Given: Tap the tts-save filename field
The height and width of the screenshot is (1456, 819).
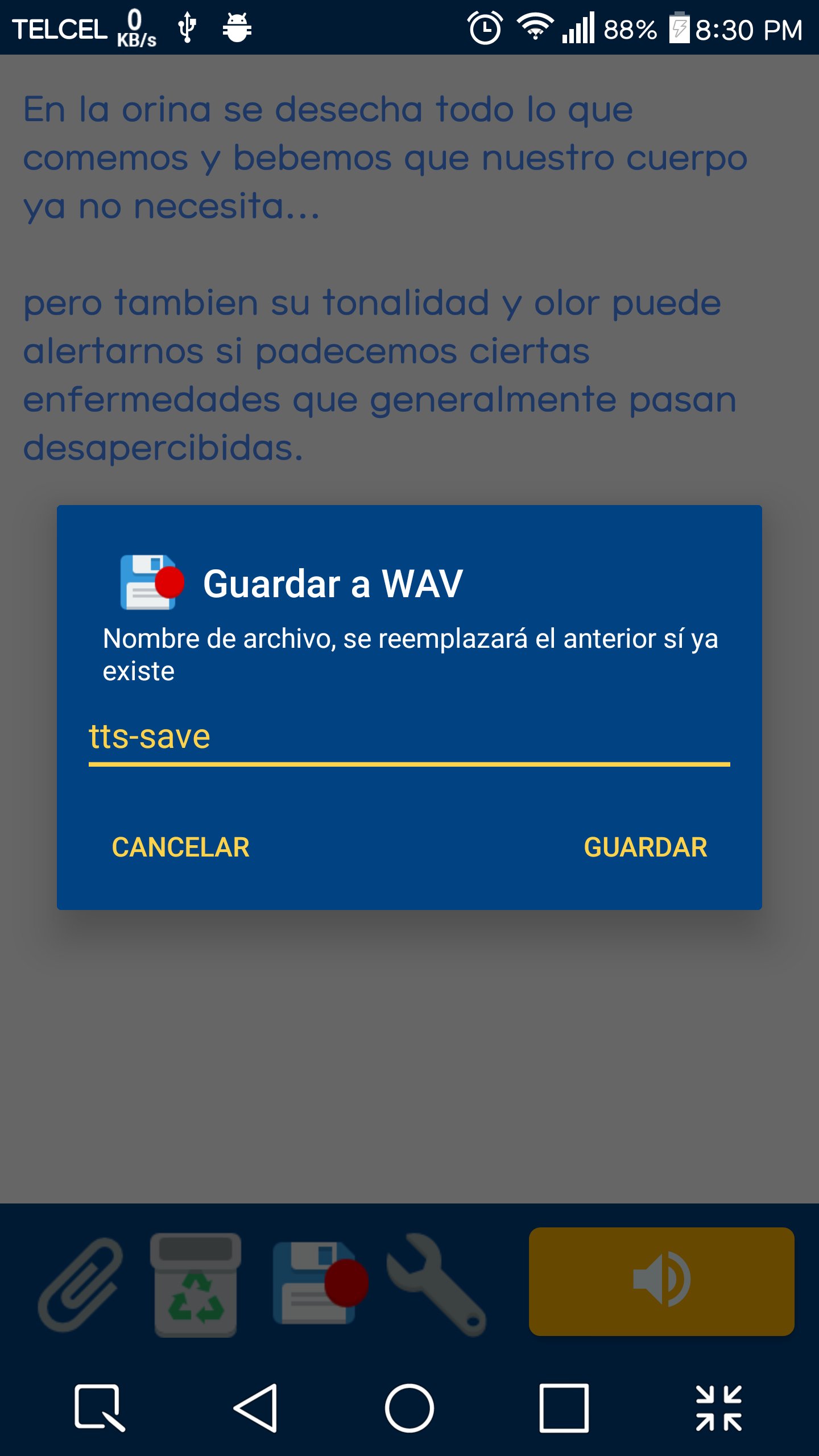Looking at the screenshot, I should pyautogui.click(x=408, y=737).
